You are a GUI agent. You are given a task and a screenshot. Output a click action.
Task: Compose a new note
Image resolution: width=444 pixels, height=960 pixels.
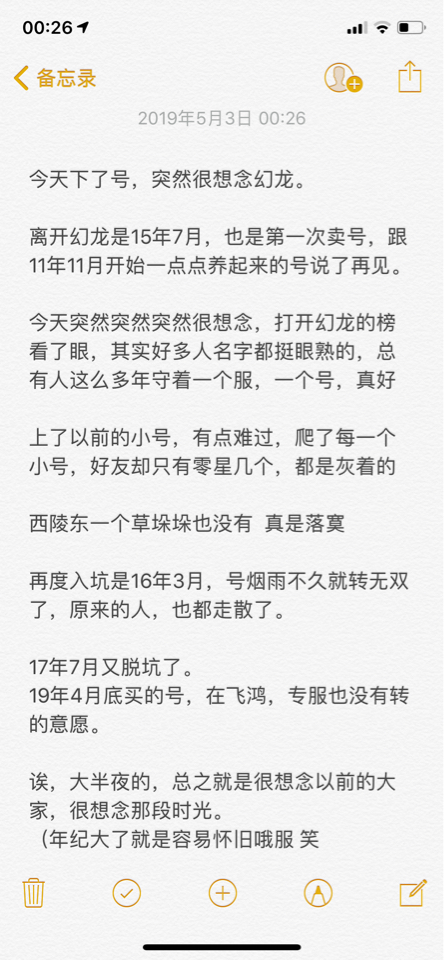pos(413,893)
